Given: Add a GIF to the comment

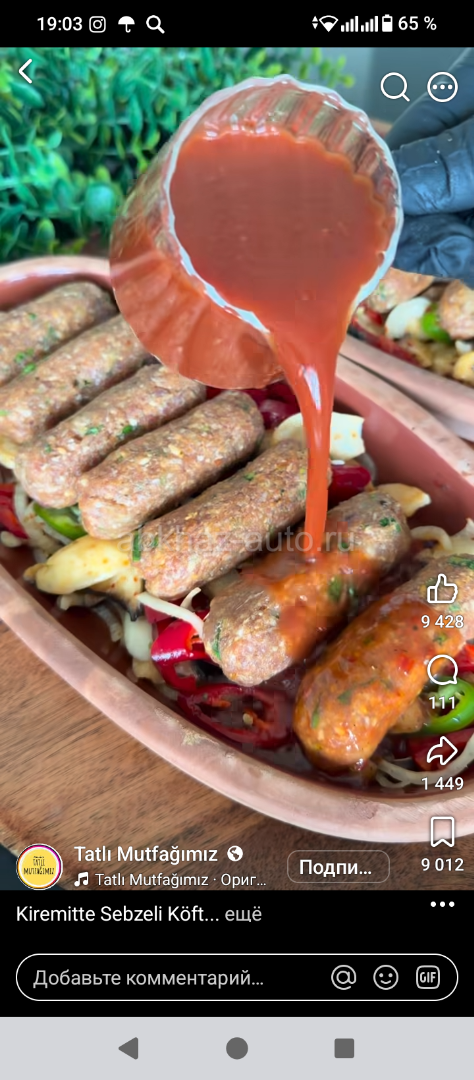Looking at the screenshot, I should 428,977.
